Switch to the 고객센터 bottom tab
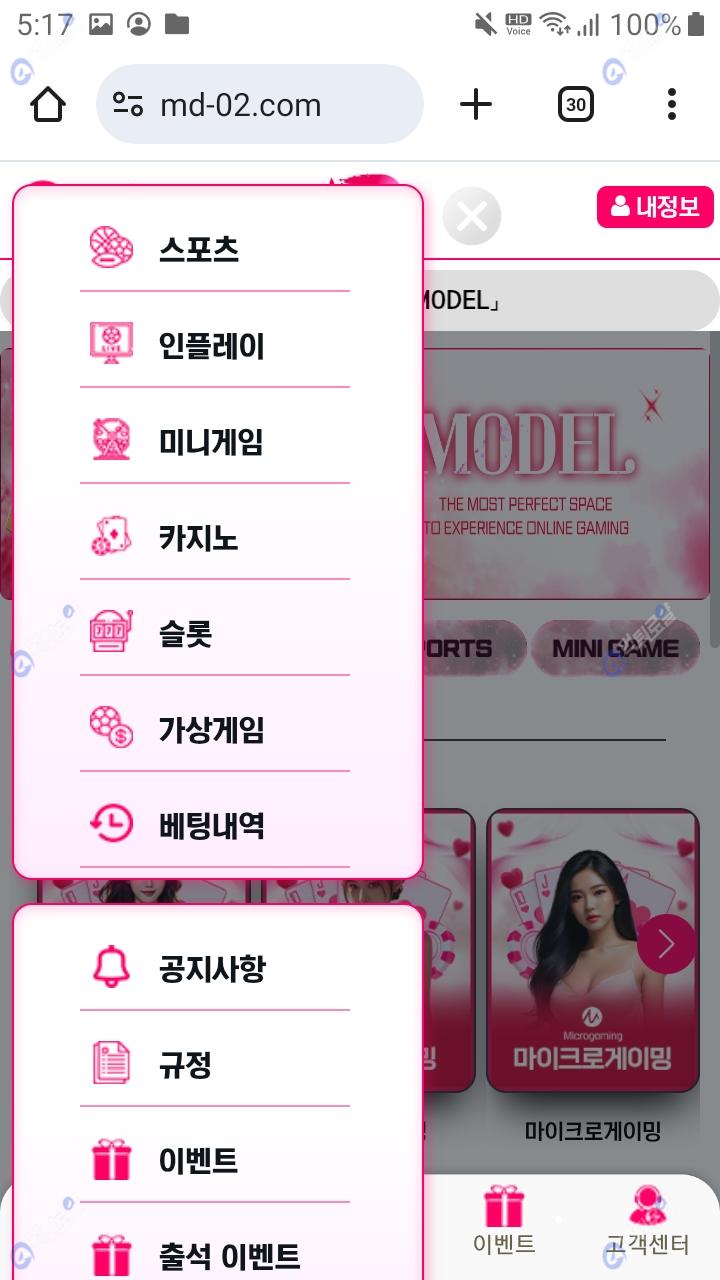Viewport: 720px width, 1280px height. point(648,1220)
